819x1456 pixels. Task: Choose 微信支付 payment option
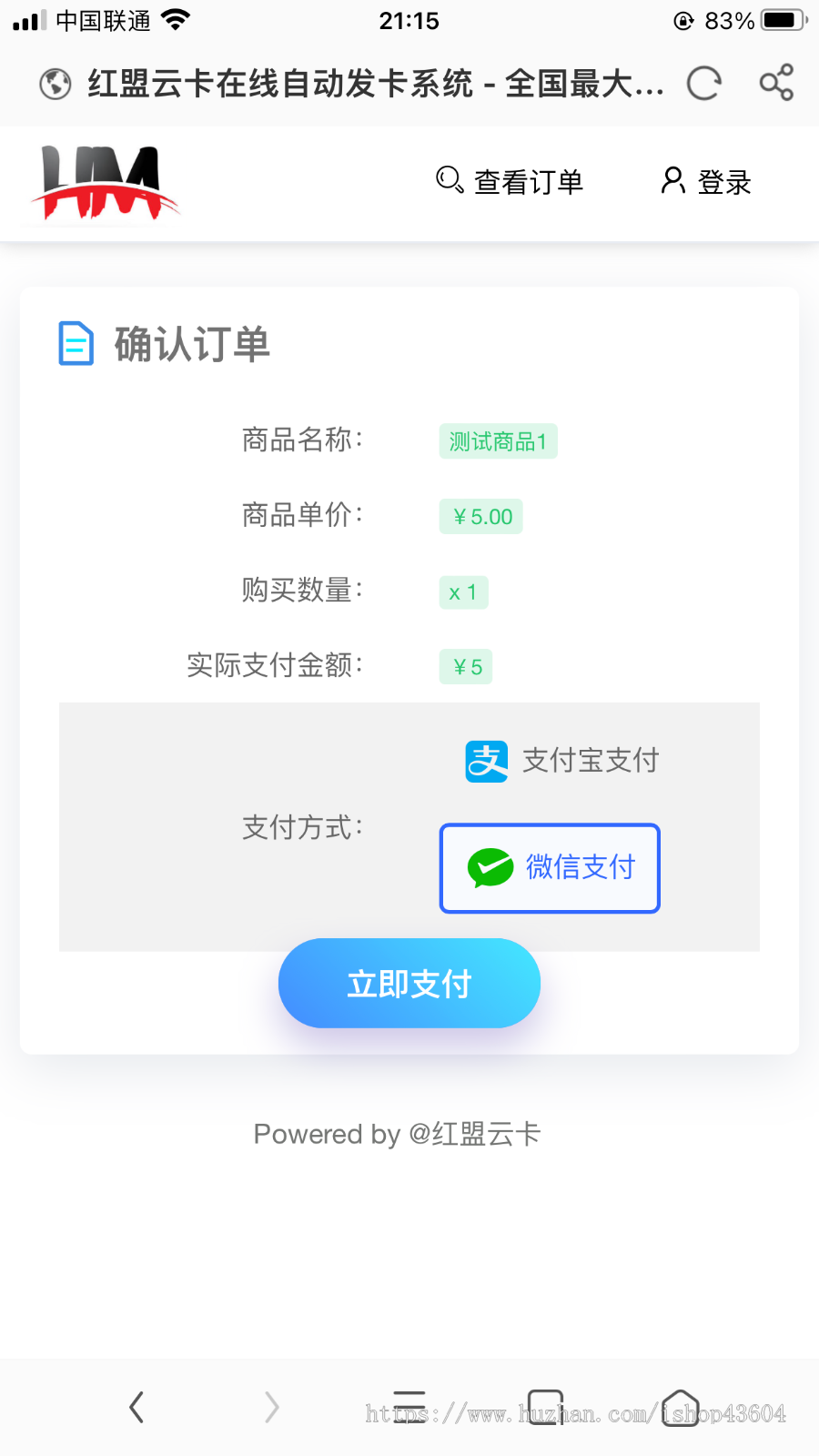click(x=550, y=867)
